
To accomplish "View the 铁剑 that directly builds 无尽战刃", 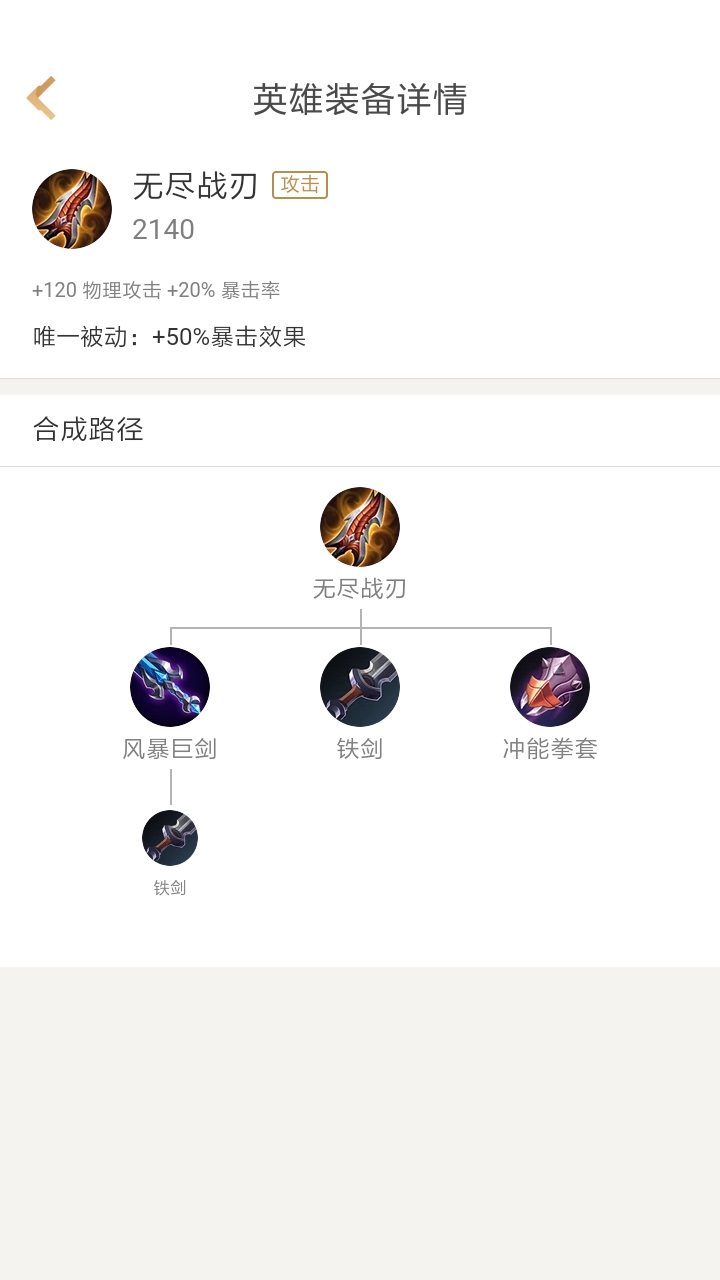I will pos(360,687).
